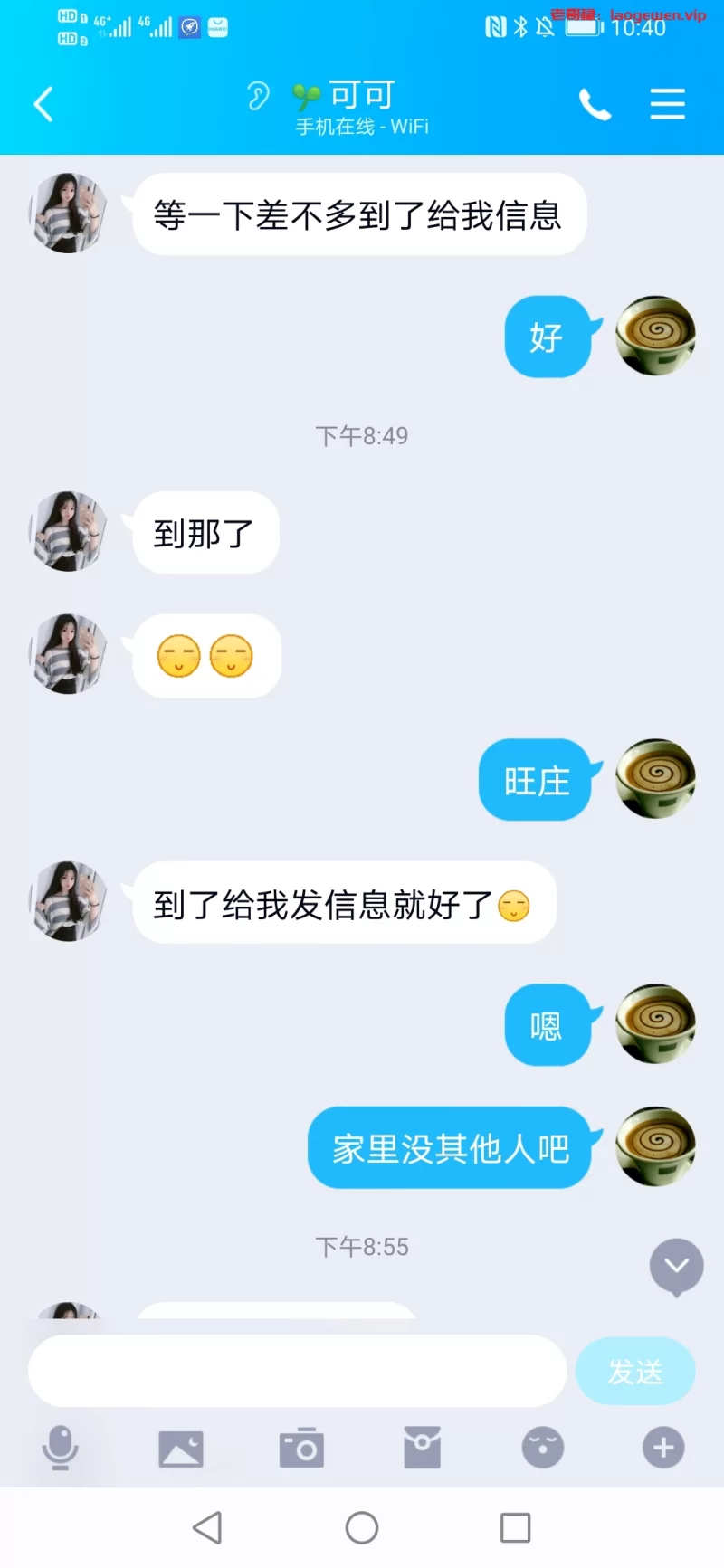724x1568 pixels.
Task: Jump to latest messages with down arrow
Action: pos(676,1266)
